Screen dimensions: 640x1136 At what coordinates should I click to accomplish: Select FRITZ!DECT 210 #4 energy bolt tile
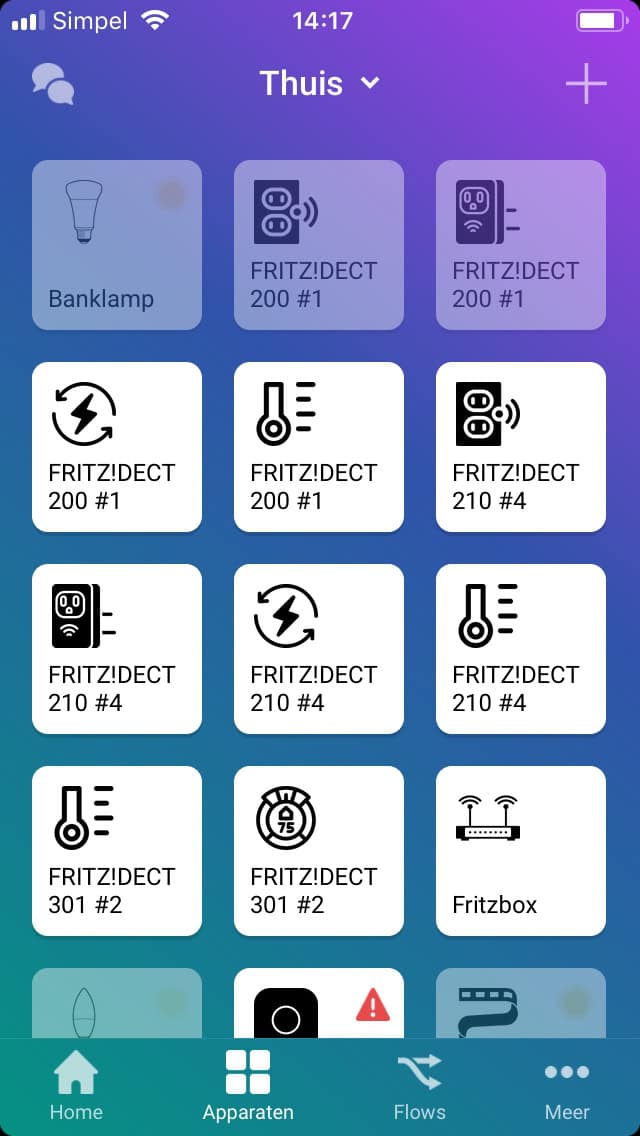point(319,649)
